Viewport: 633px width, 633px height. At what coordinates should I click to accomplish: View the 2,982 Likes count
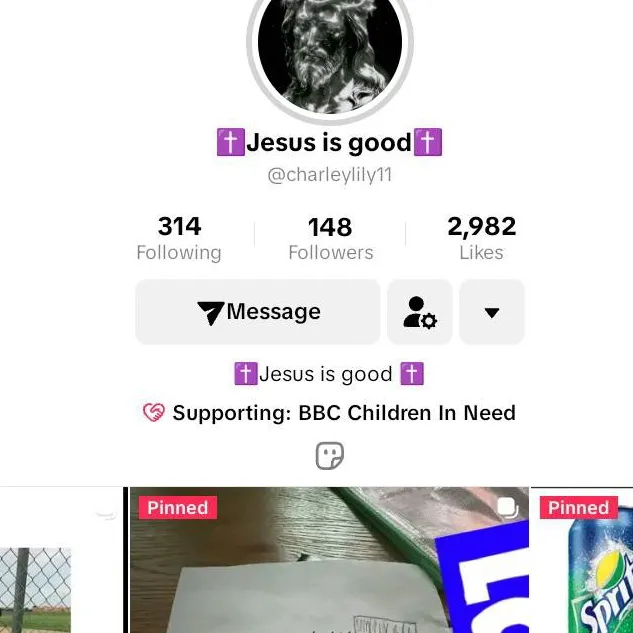tap(481, 239)
